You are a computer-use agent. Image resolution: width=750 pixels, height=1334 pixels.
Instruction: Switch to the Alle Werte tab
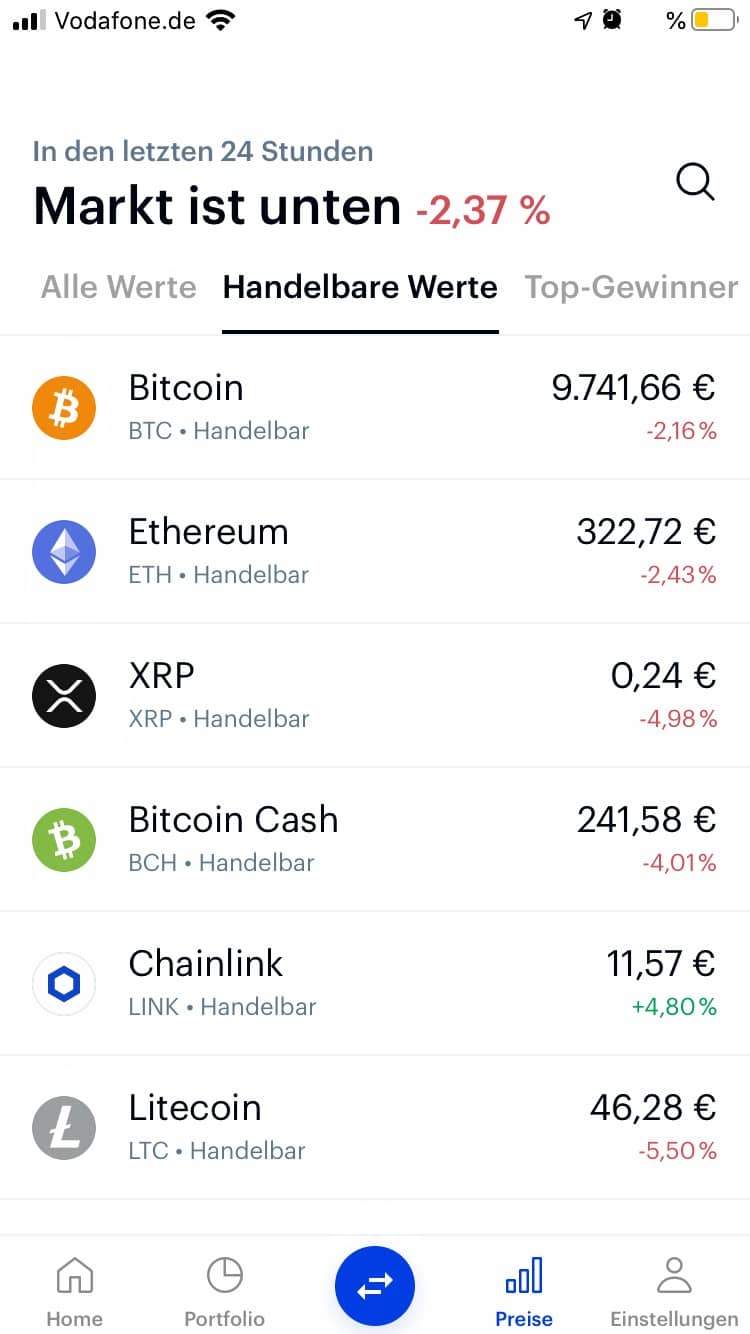(119, 287)
